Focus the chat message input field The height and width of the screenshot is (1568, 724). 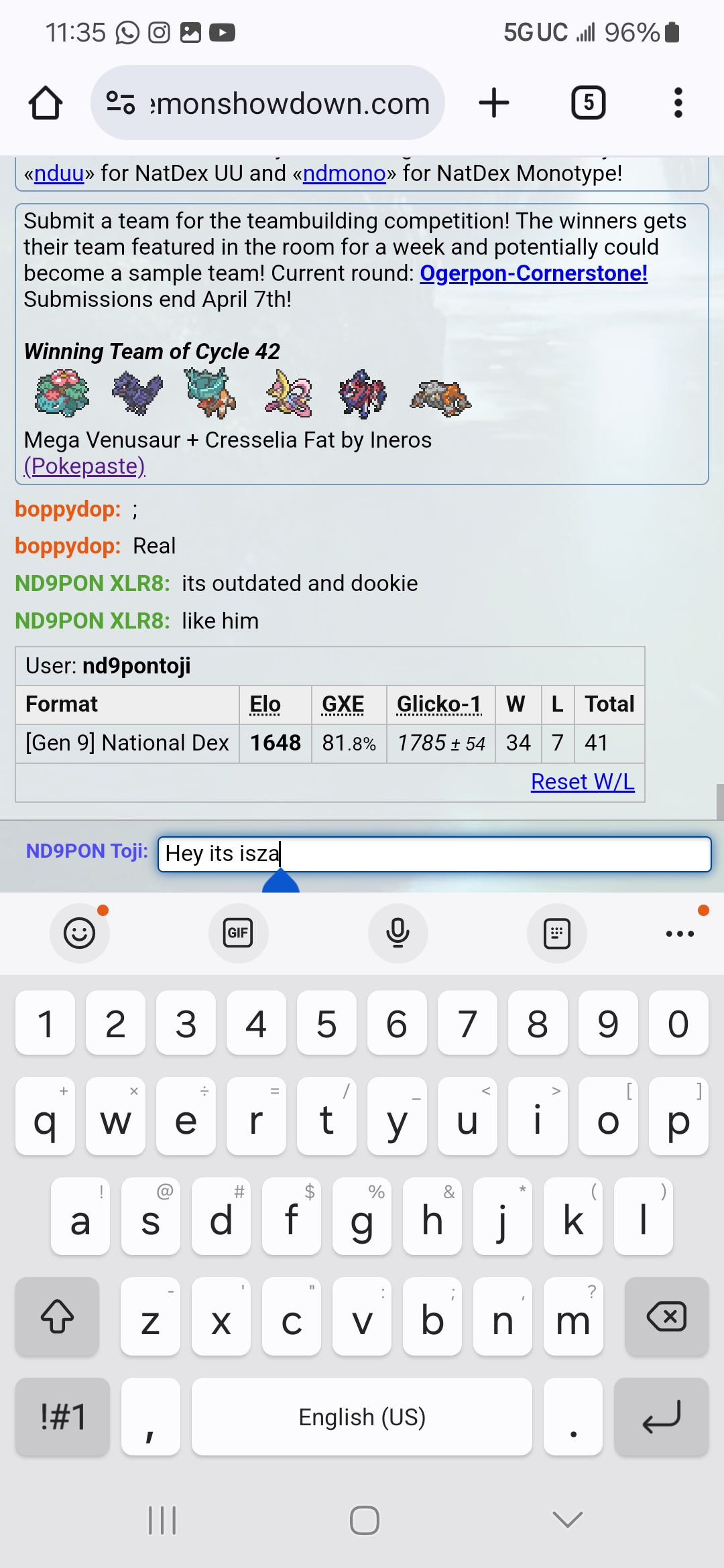click(434, 854)
